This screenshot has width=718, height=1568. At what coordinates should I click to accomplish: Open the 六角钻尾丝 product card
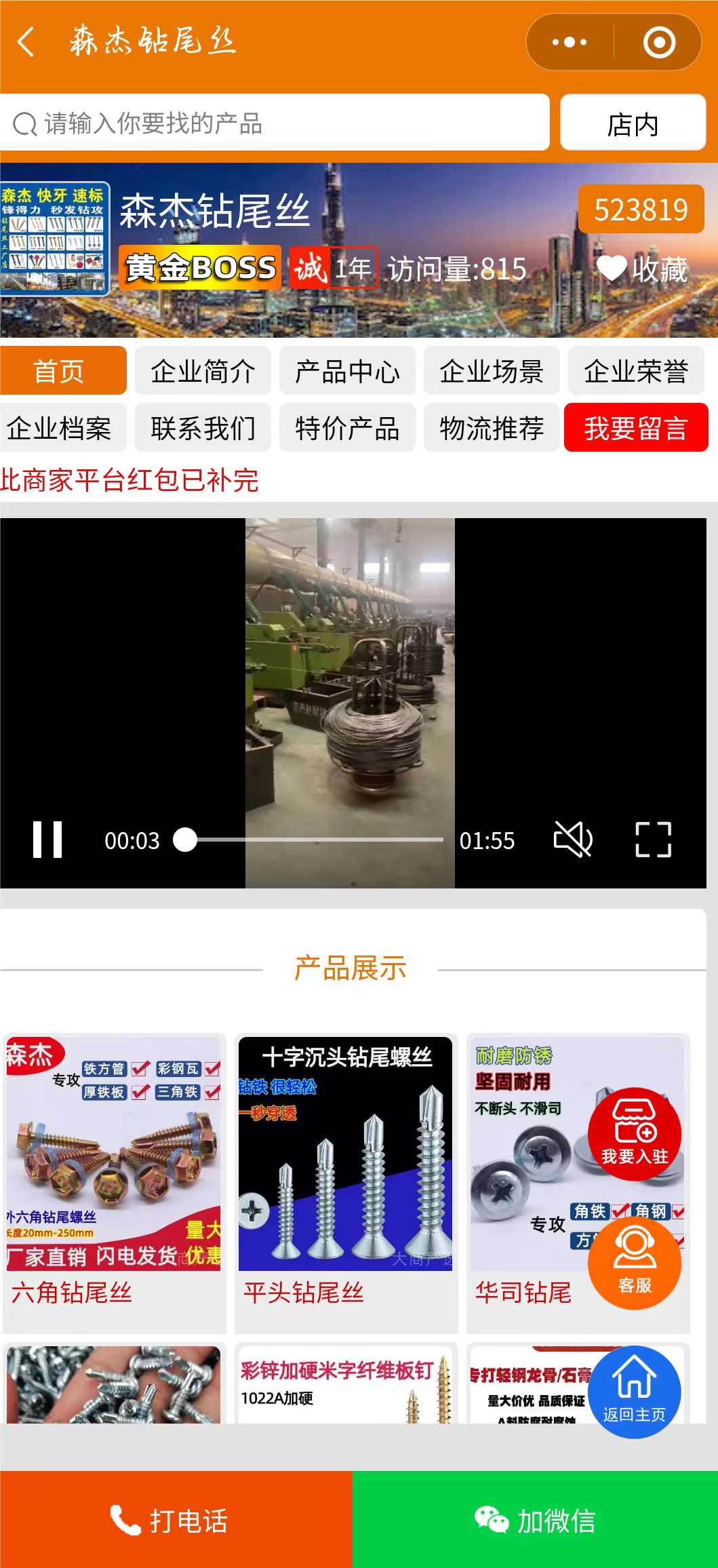point(114,1180)
